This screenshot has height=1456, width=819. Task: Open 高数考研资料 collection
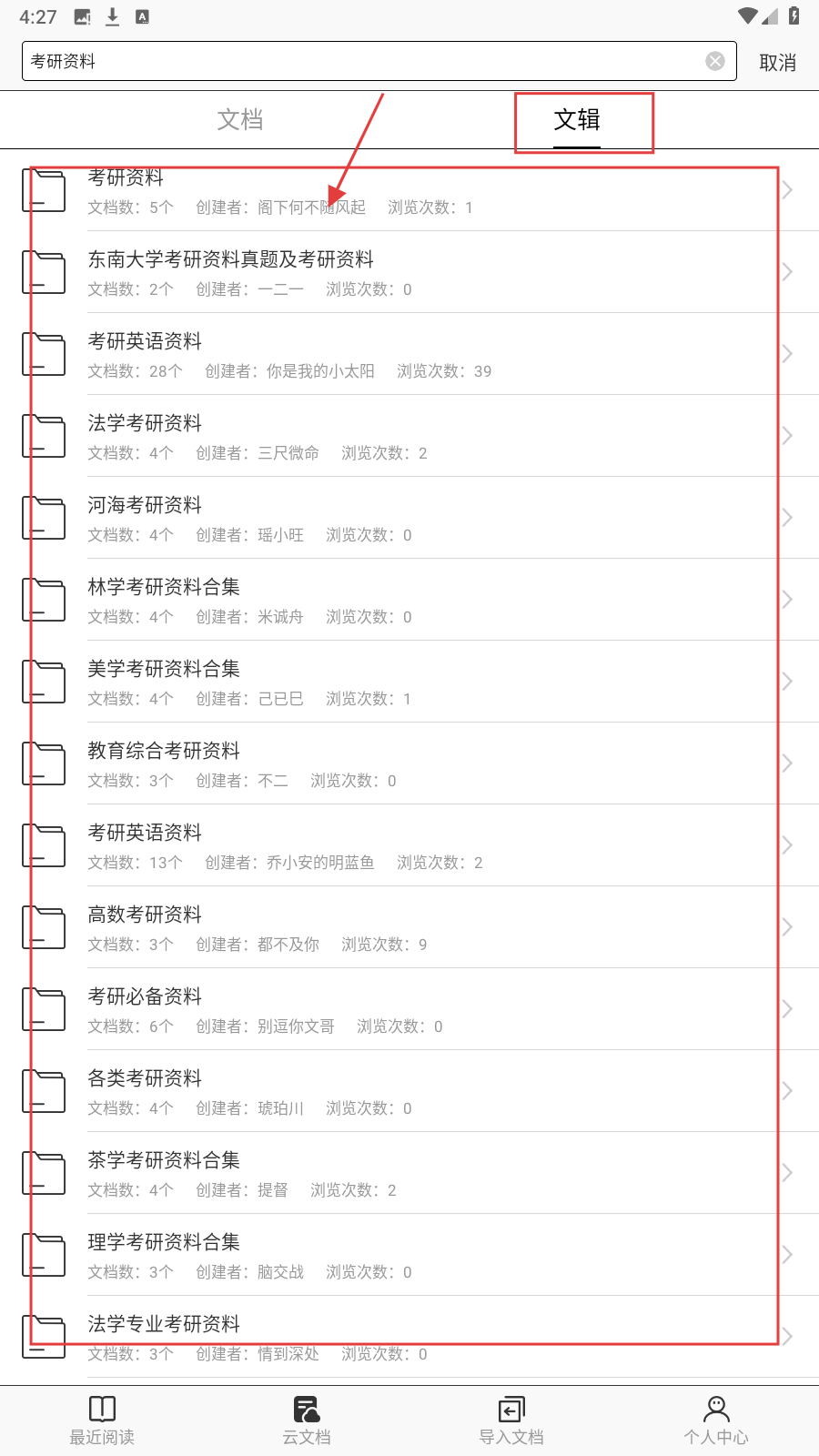(409, 927)
